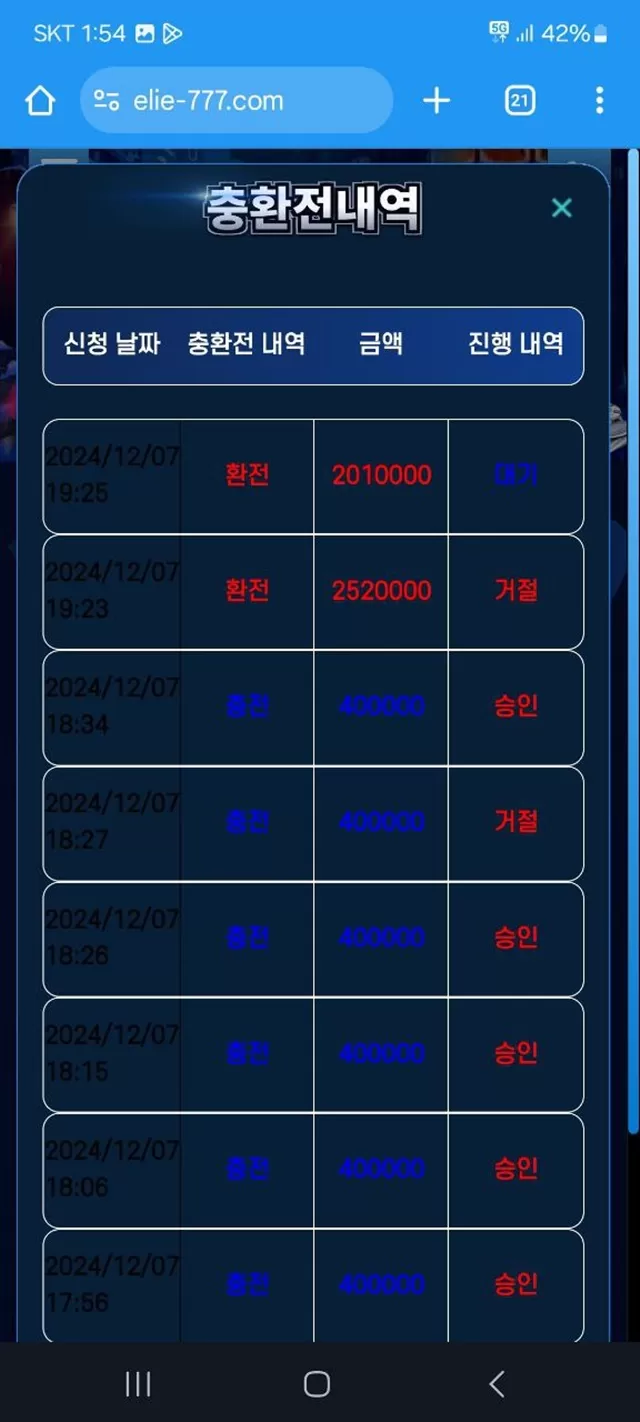Open the browser overflow menu
The width and height of the screenshot is (640, 1422).
[x=599, y=100]
